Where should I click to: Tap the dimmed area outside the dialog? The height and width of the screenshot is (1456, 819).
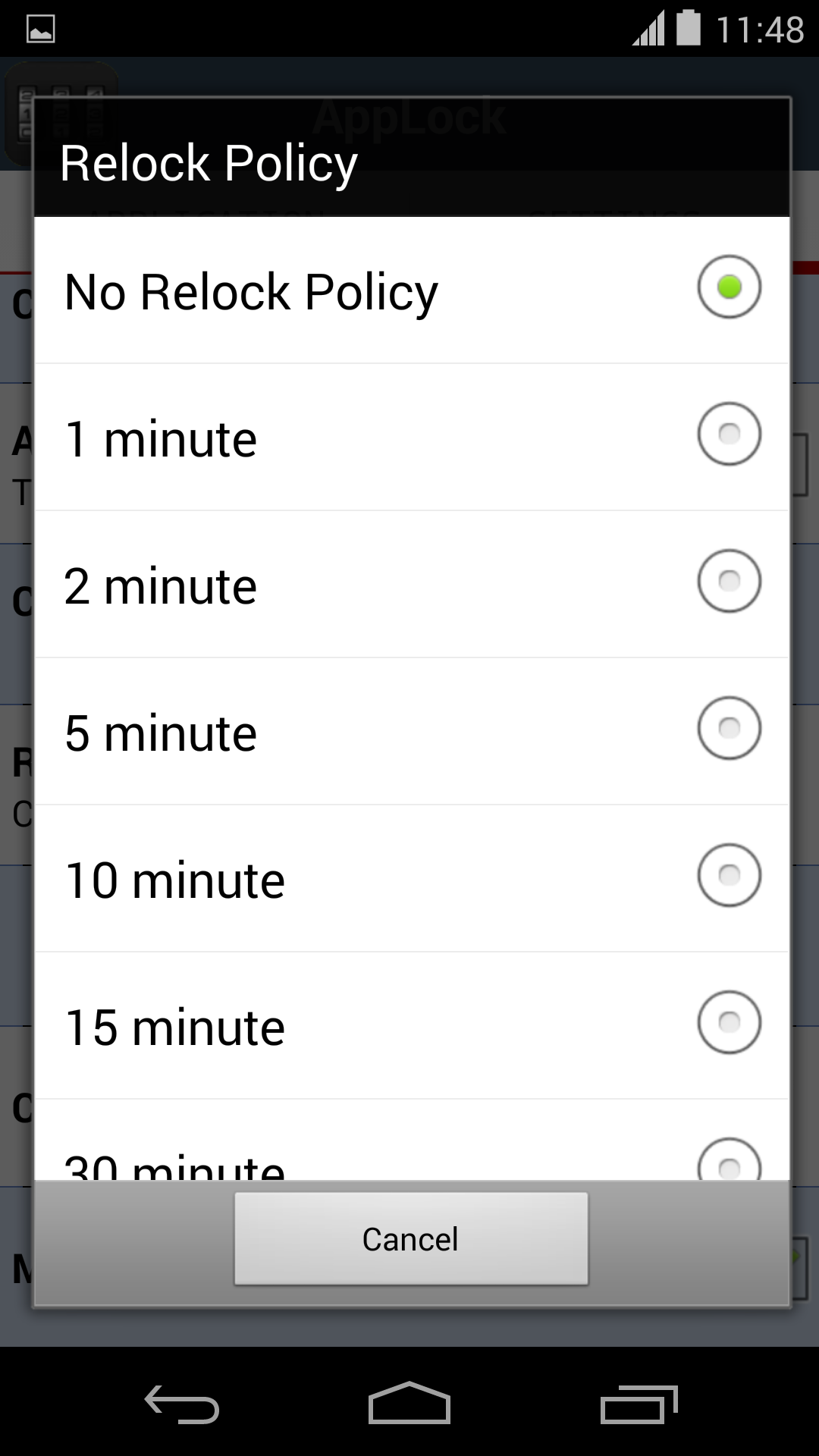[x=409, y=1357]
